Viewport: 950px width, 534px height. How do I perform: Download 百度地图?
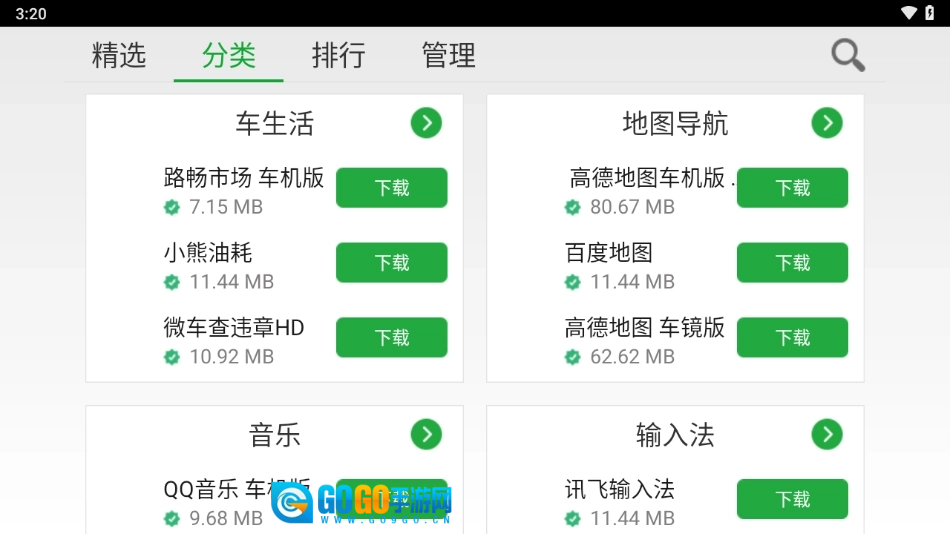click(x=792, y=263)
